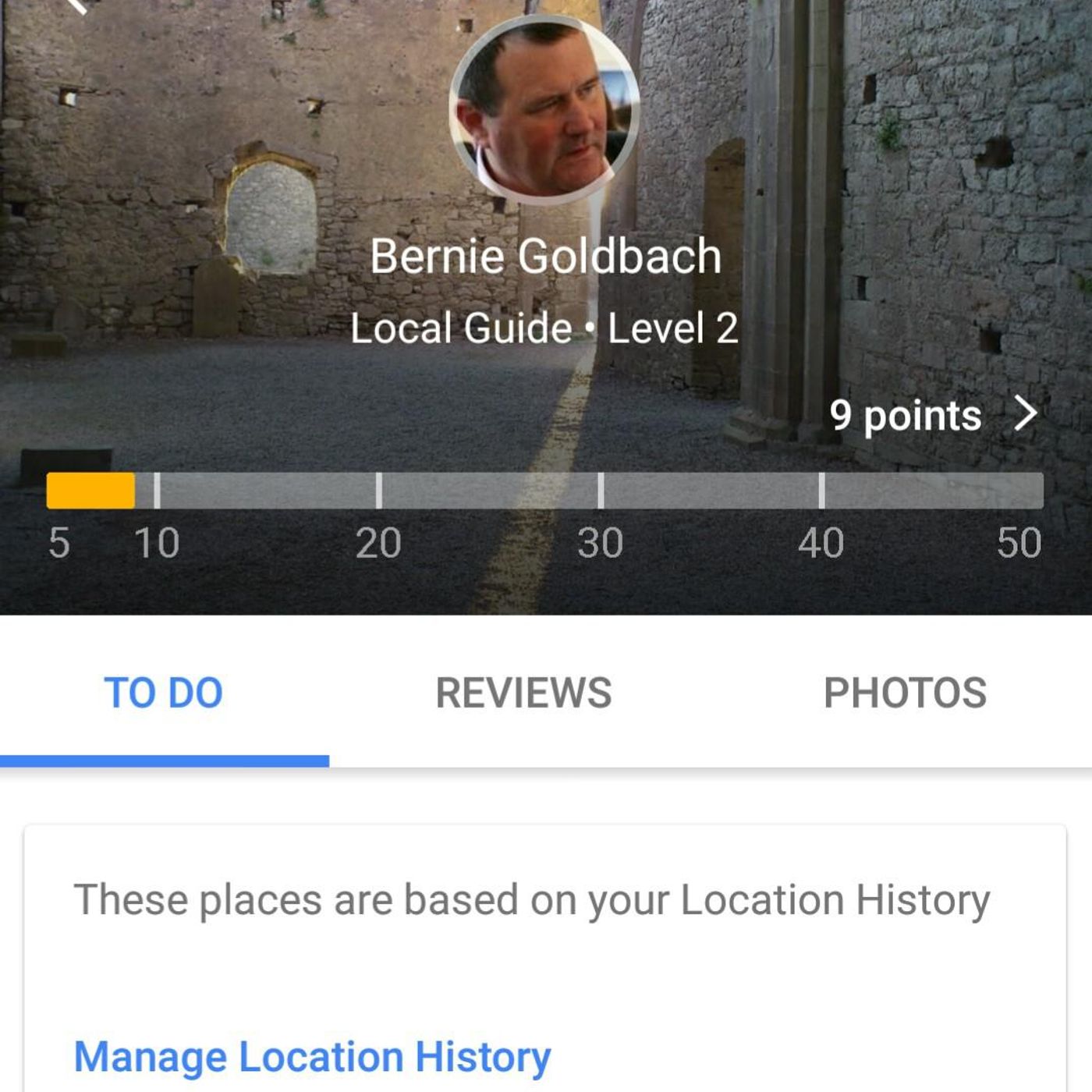The height and width of the screenshot is (1092, 1092).
Task: Switch to the Reviews tab
Action: pos(523,693)
